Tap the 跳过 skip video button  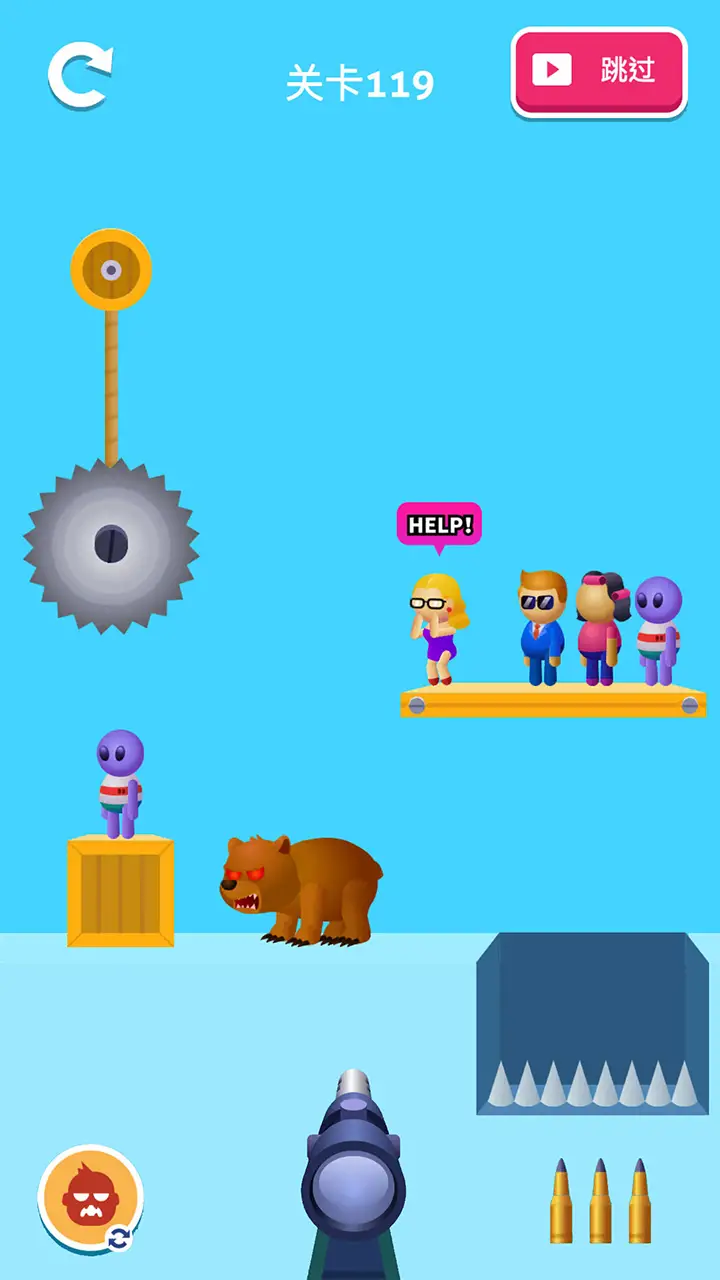click(x=599, y=71)
